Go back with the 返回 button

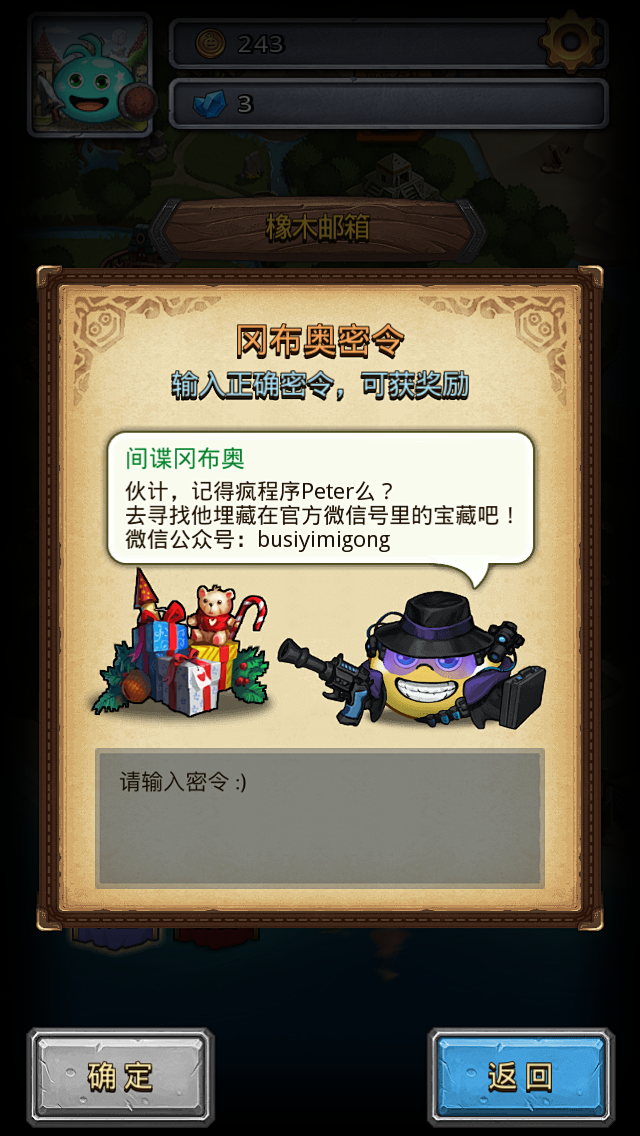tap(521, 1076)
